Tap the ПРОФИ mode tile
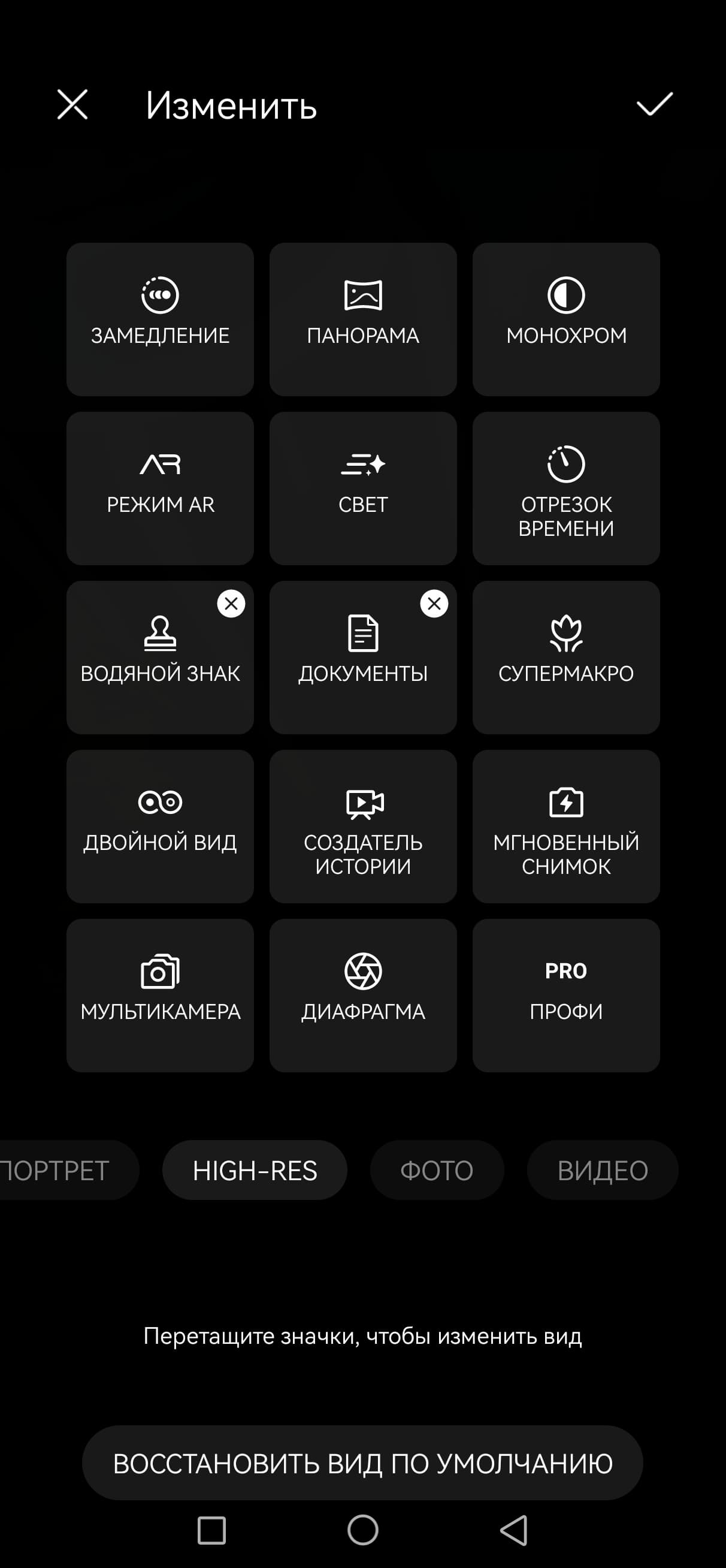The width and height of the screenshot is (726, 1568). (566, 995)
